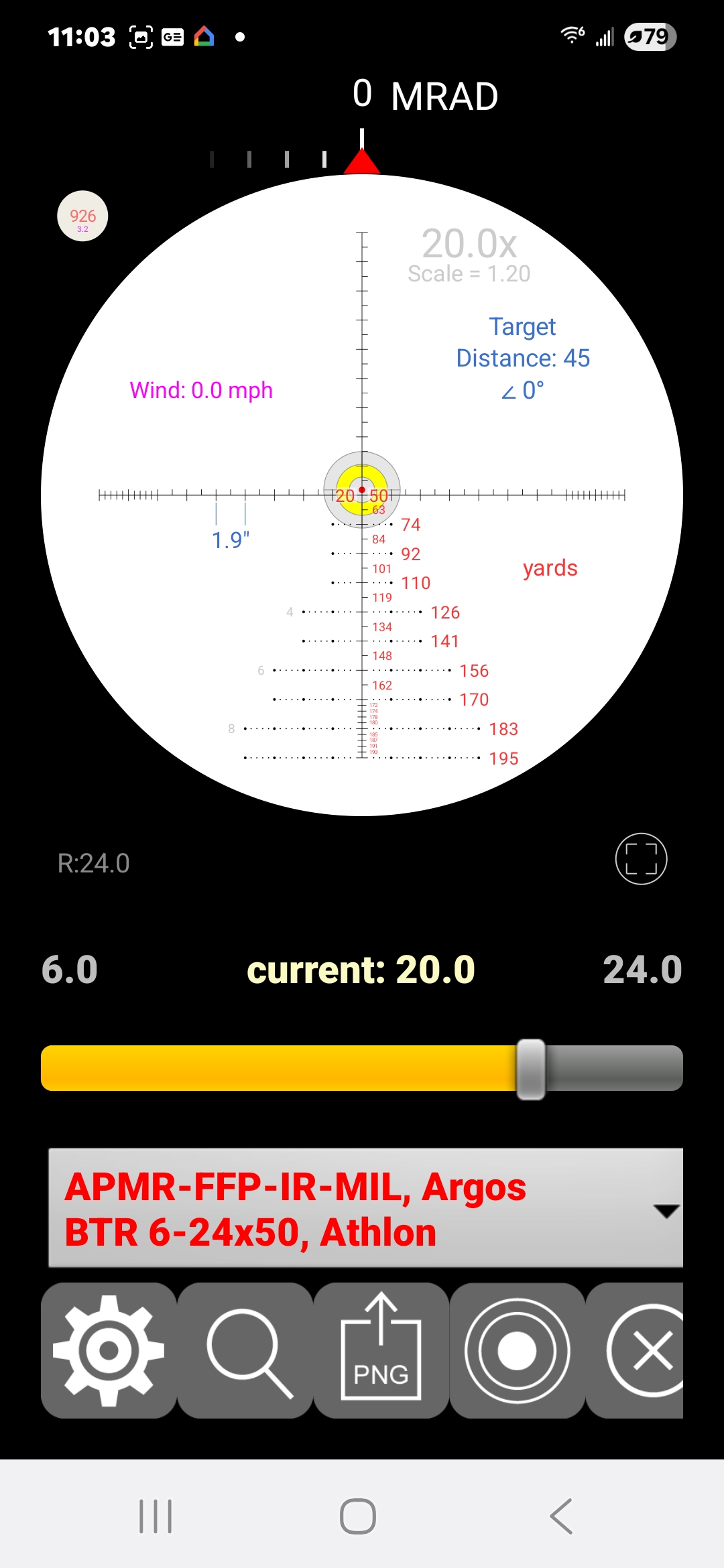Viewport: 724px width, 1568px height.
Task: Expand the APMR-FFP-IR-MIL reticle dropdown
Action: click(366, 1208)
